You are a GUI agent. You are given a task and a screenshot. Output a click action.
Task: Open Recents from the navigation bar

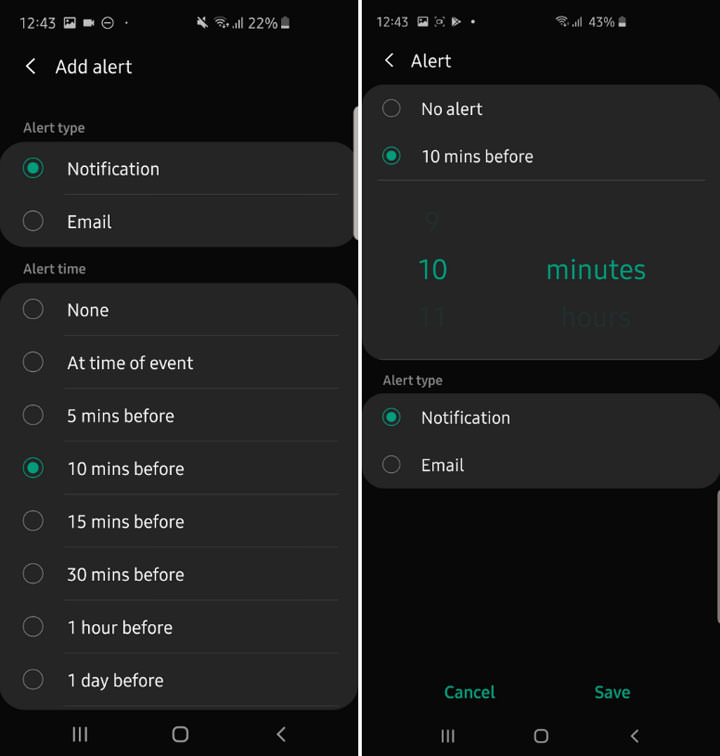tap(80, 734)
